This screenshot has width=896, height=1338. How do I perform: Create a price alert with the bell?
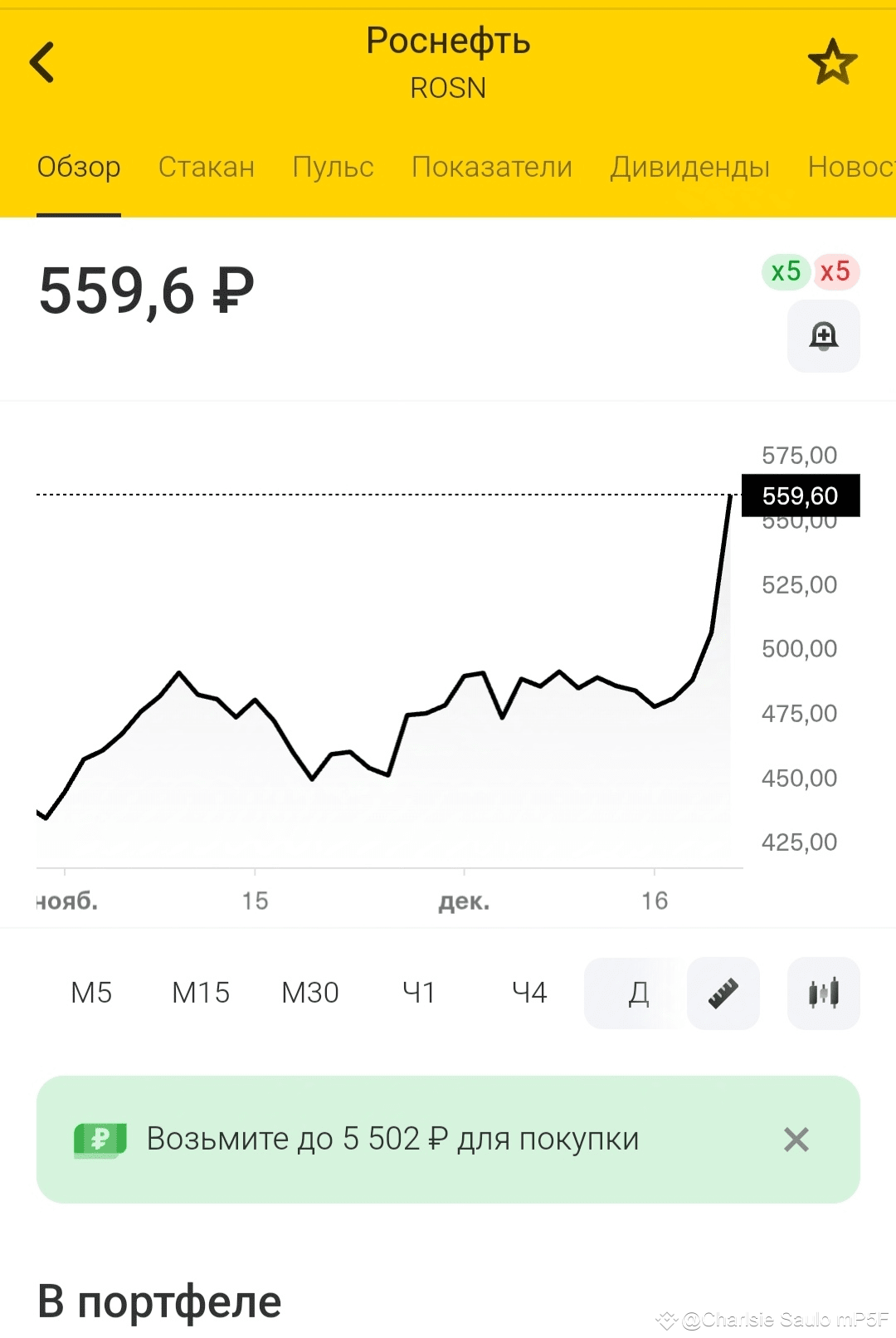823,336
